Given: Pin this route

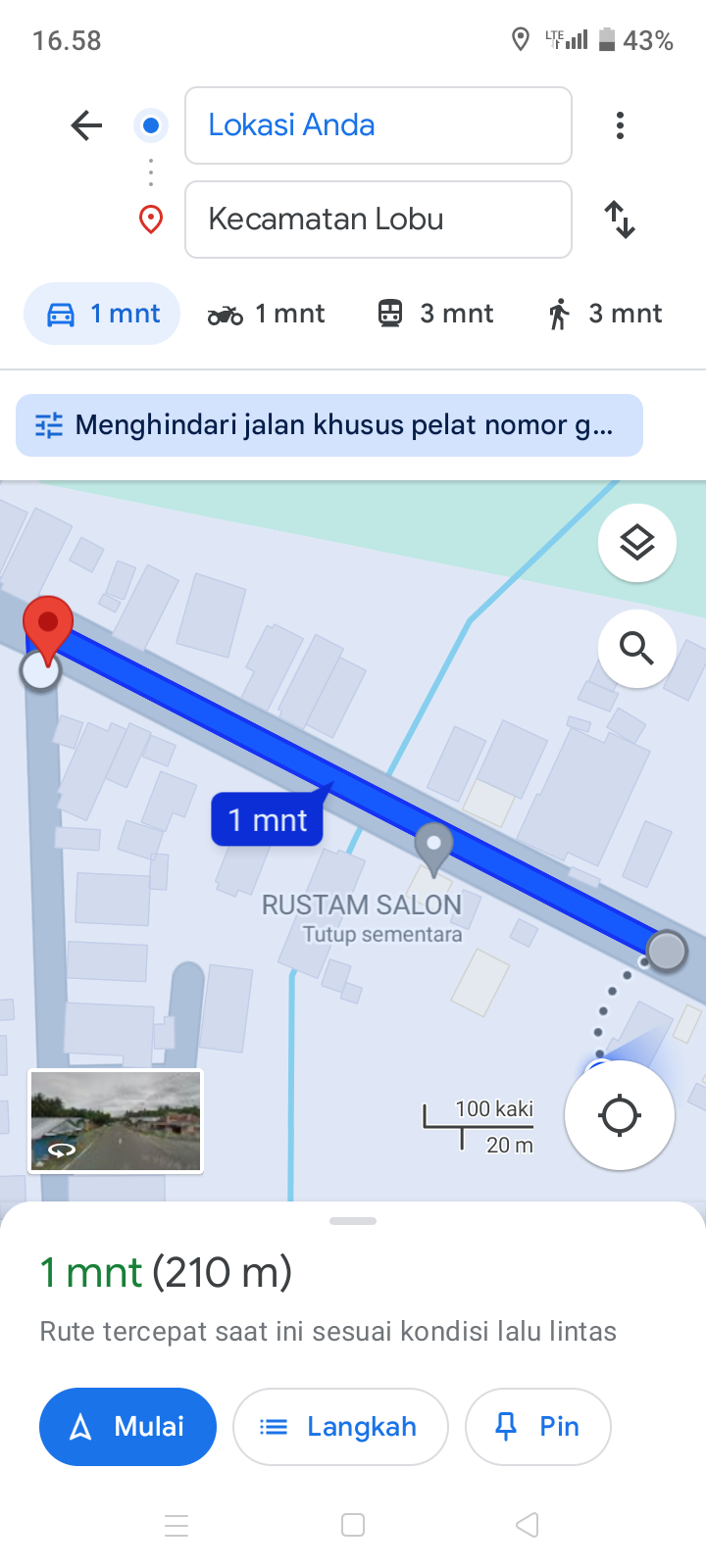Looking at the screenshot, I should (x=538, y=1427).
